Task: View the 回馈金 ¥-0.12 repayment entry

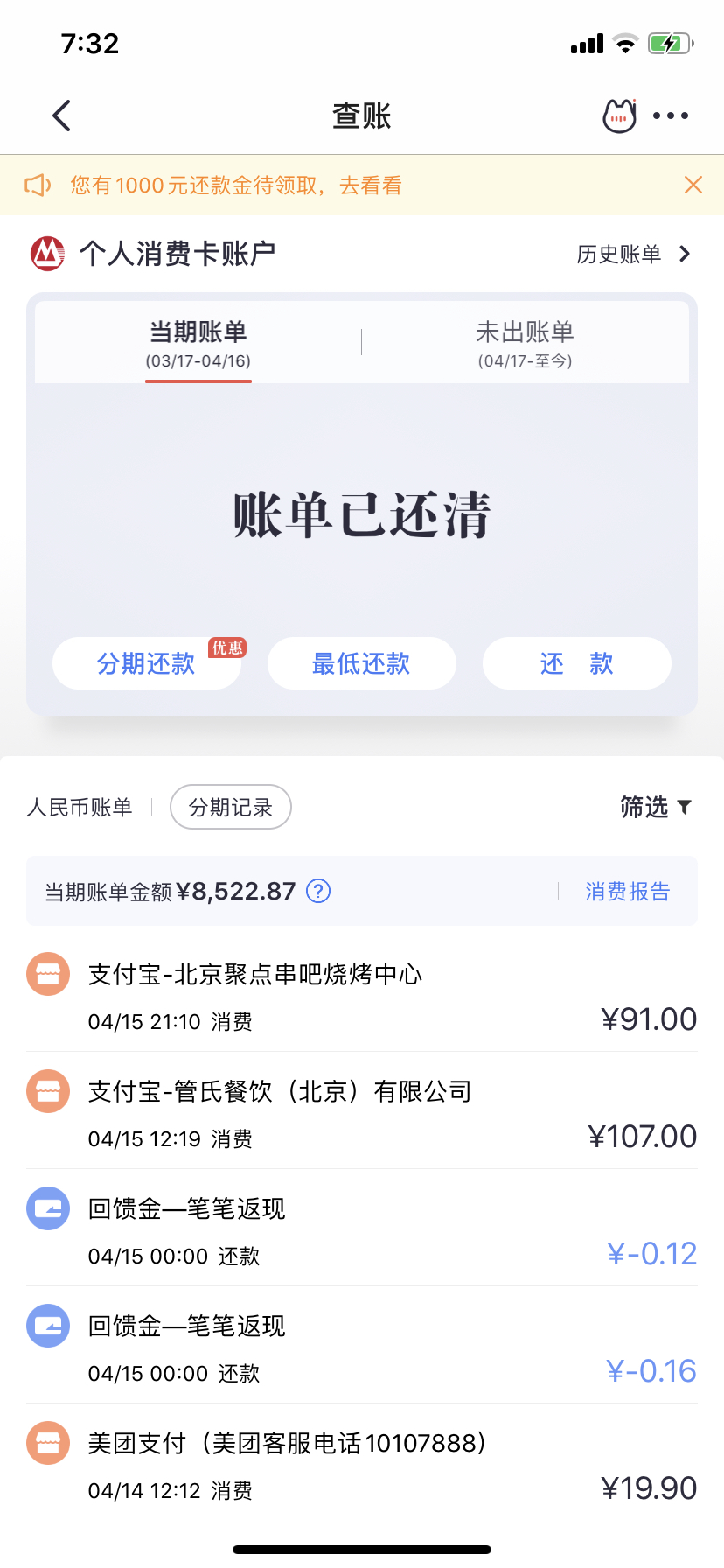Action: coord(362,1228)
